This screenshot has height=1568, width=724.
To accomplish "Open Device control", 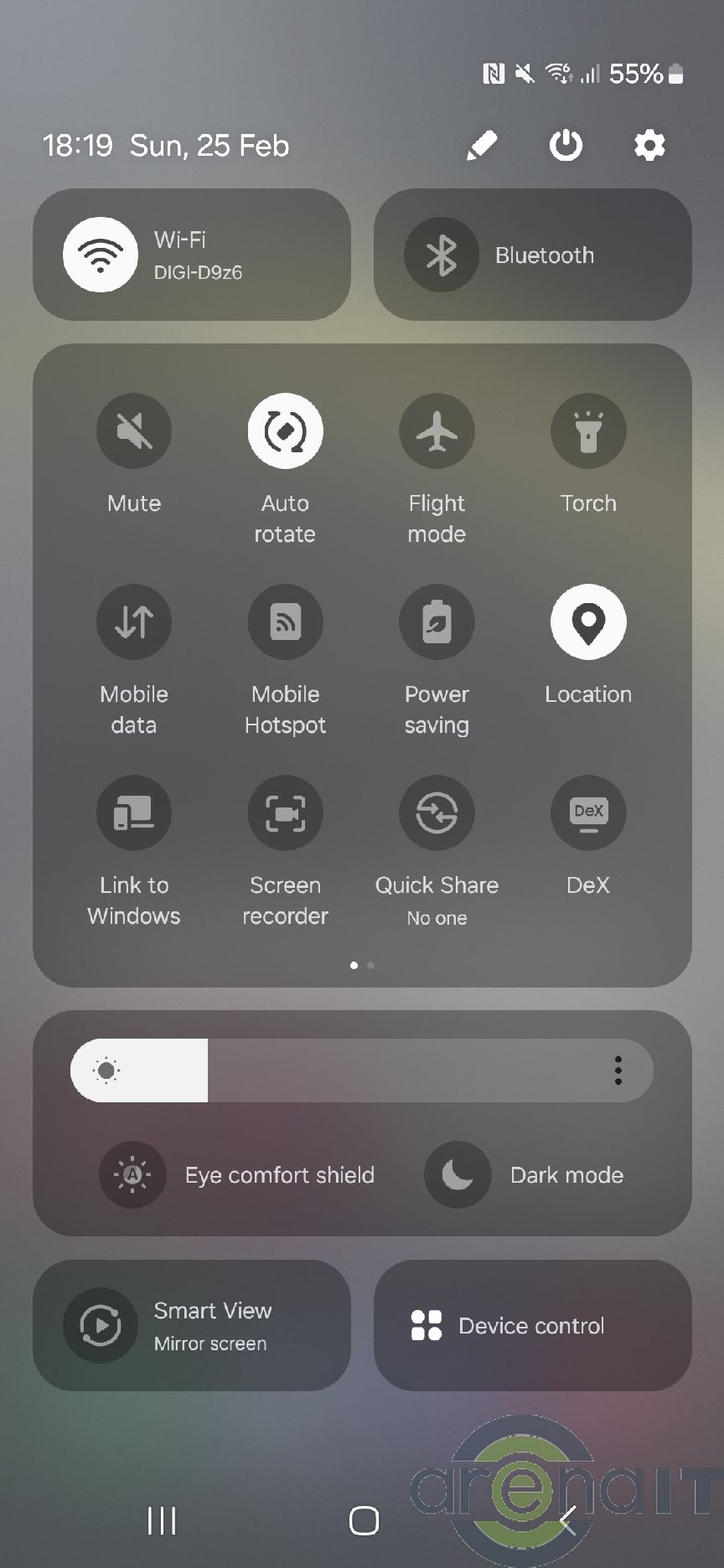I will [532, 1325].
